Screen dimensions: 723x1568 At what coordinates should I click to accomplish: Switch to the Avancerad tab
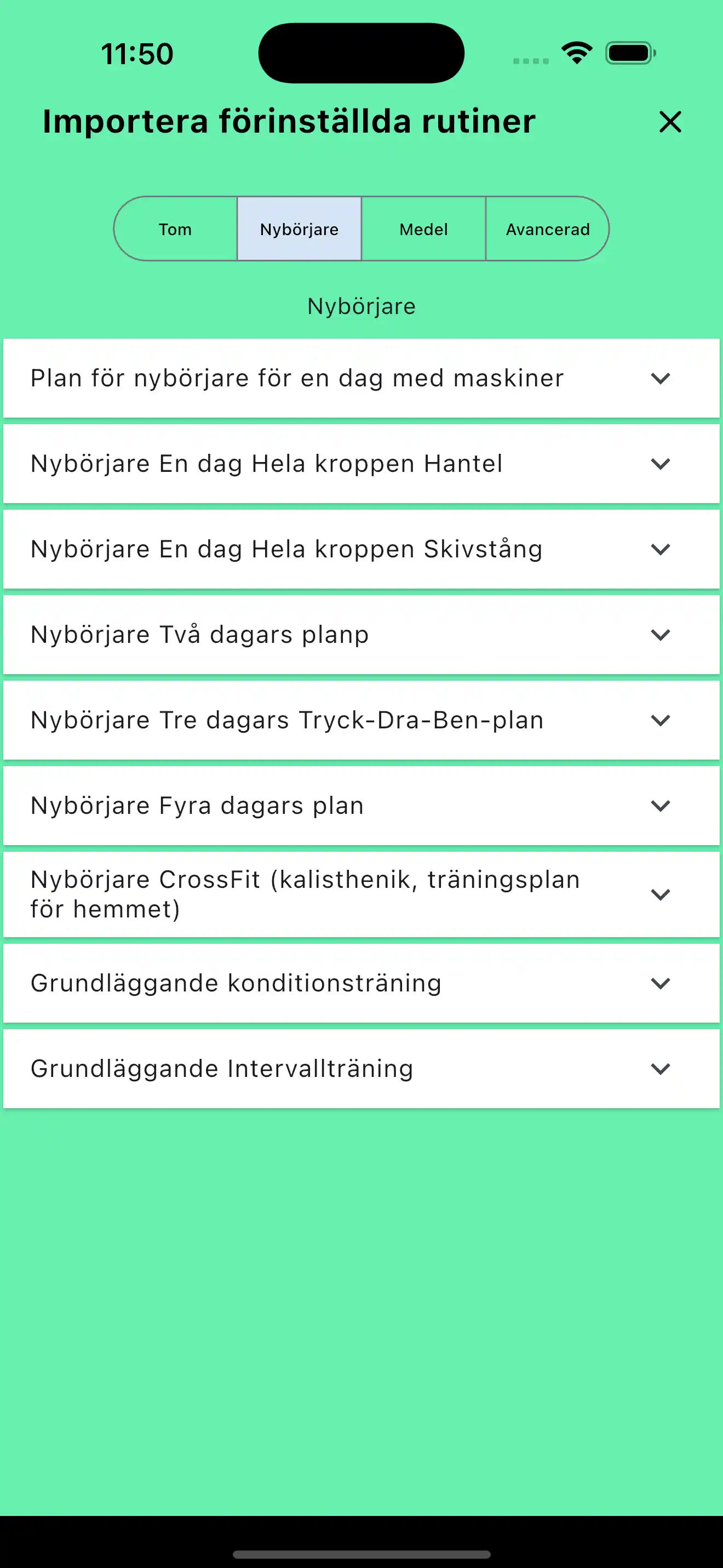tap(547, 229)
